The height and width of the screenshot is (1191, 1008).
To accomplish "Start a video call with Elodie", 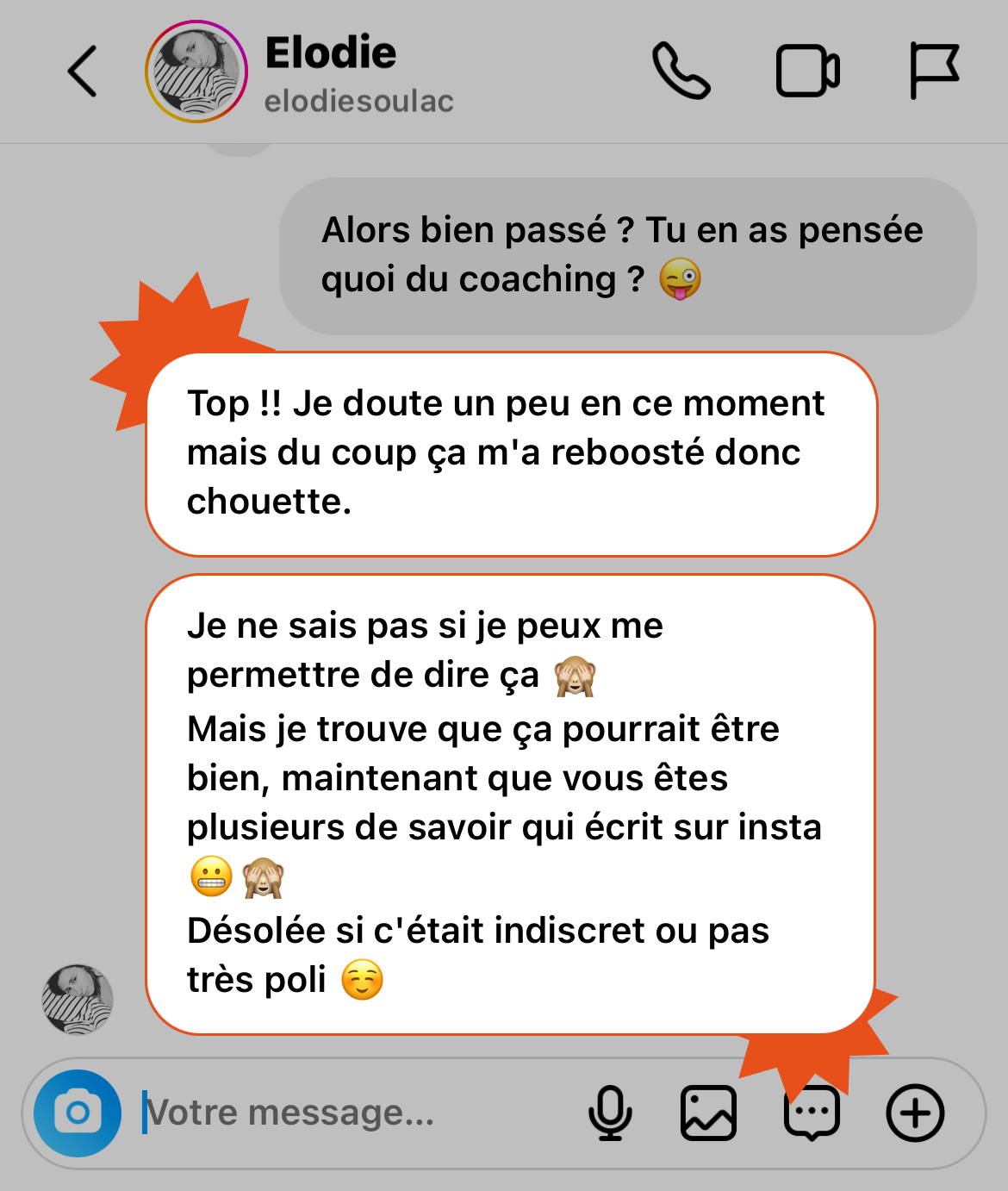I will coord(807,72).
